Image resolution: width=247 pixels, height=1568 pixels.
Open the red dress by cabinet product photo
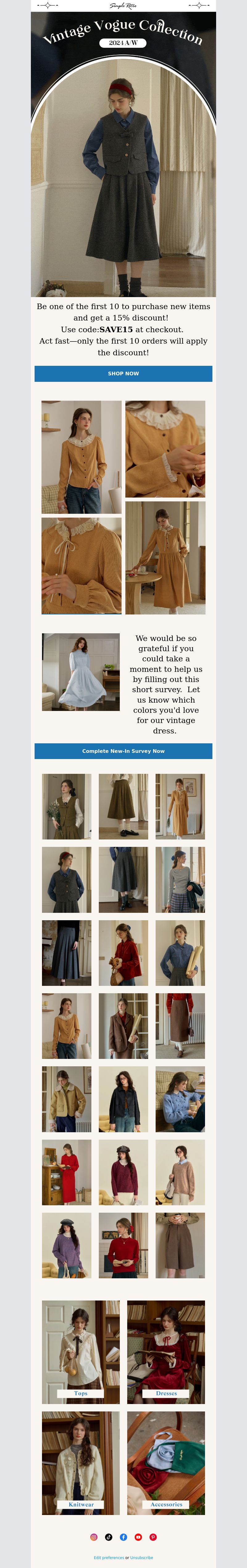point(66,1172)
